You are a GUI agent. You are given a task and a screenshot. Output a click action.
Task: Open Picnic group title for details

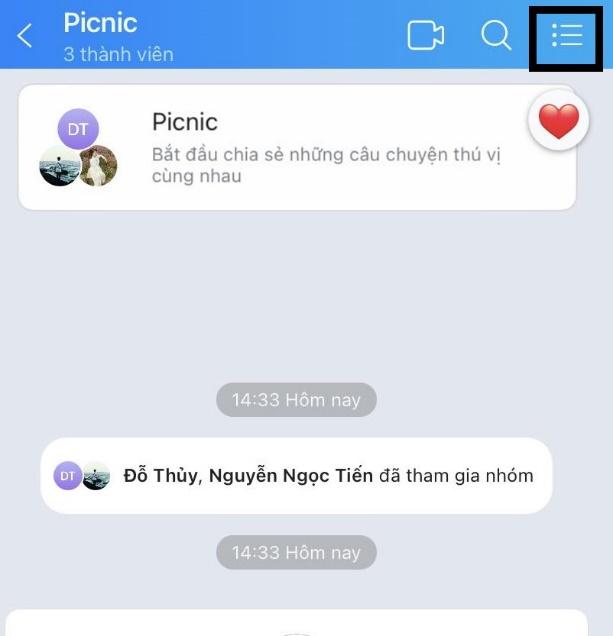[100, 23]
